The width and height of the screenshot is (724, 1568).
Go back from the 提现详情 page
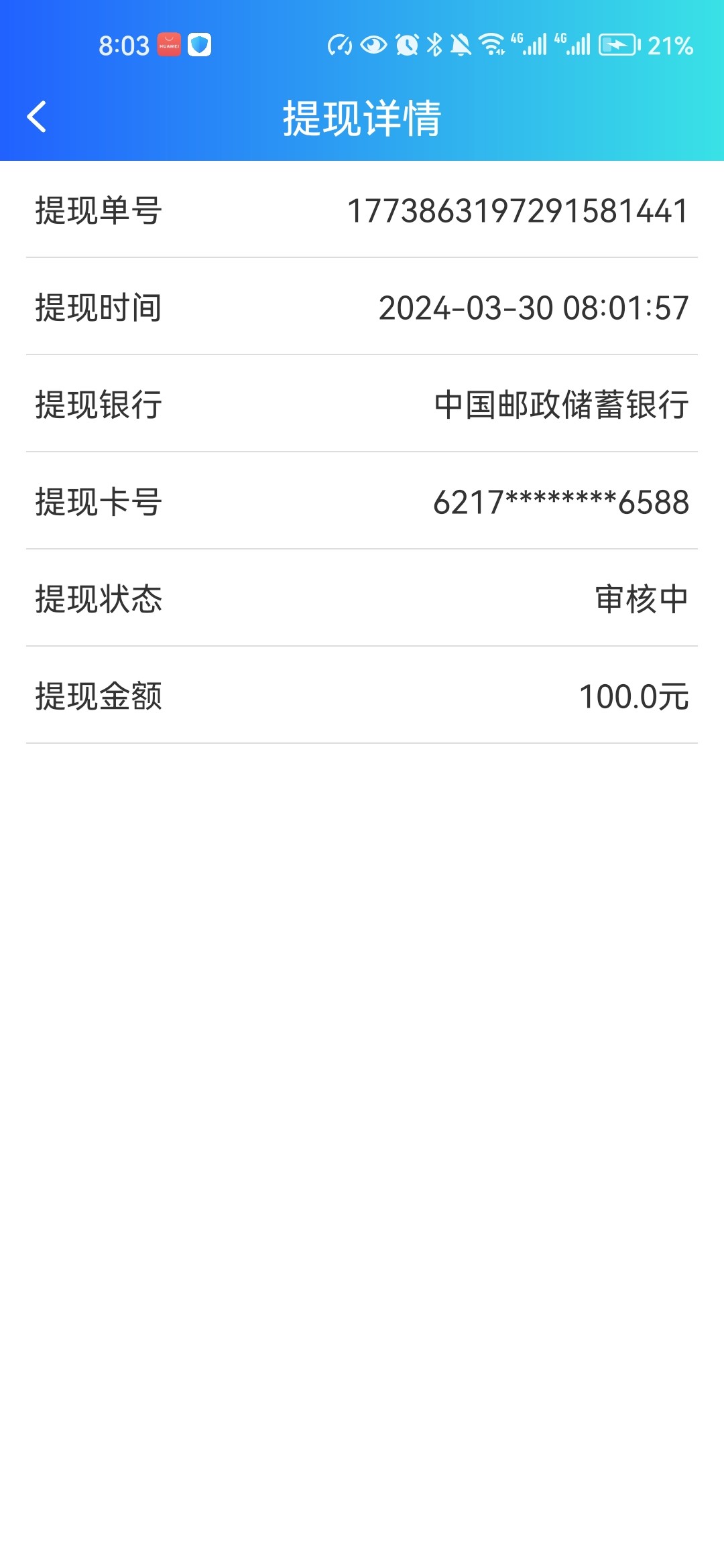click(x=37, y=117)
